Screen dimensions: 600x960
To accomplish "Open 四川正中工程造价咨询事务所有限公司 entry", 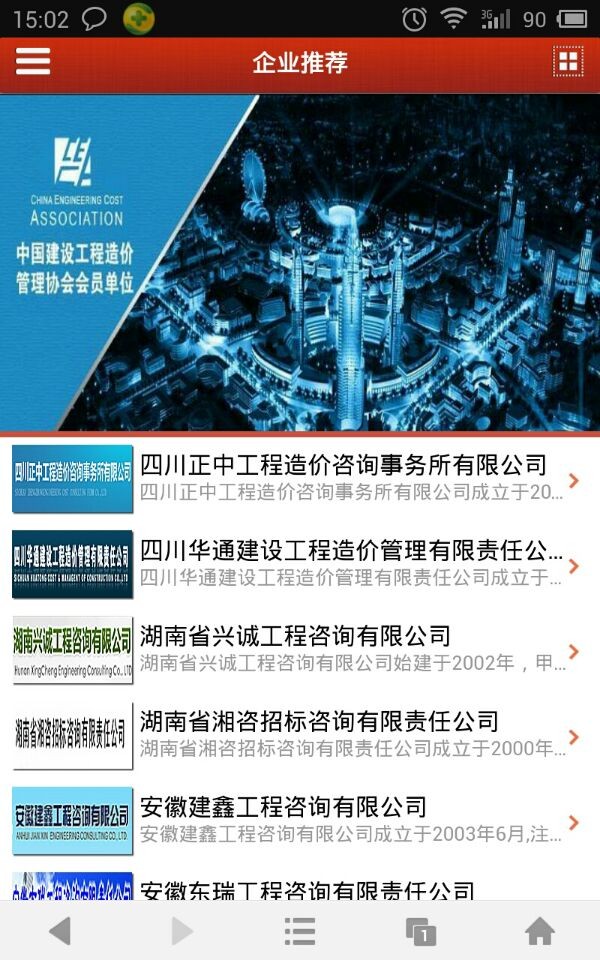I will tap(300, 478).
